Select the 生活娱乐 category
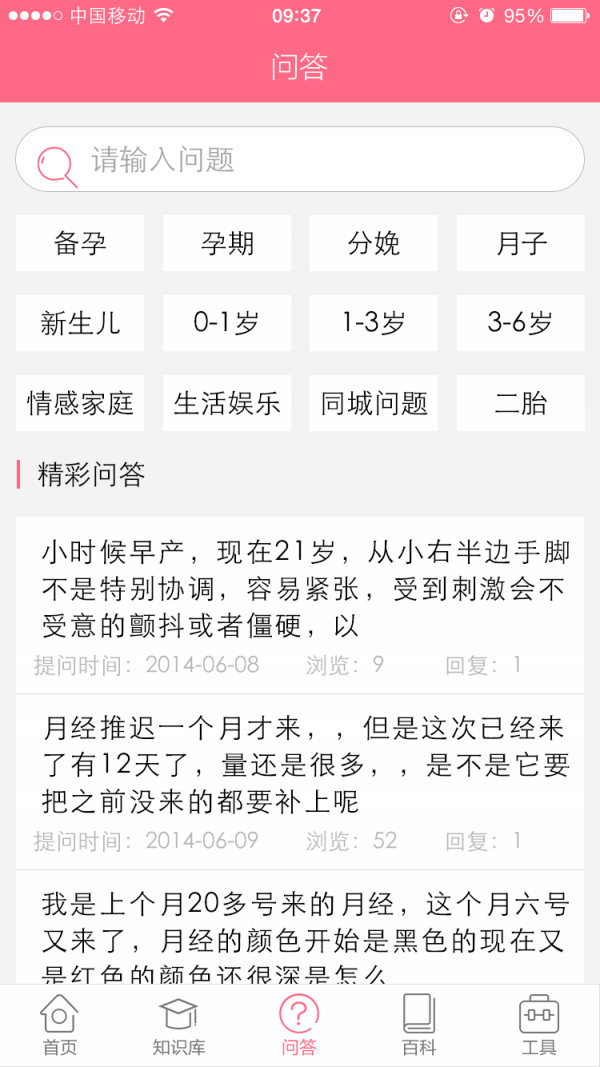 (x=227, y=403)
